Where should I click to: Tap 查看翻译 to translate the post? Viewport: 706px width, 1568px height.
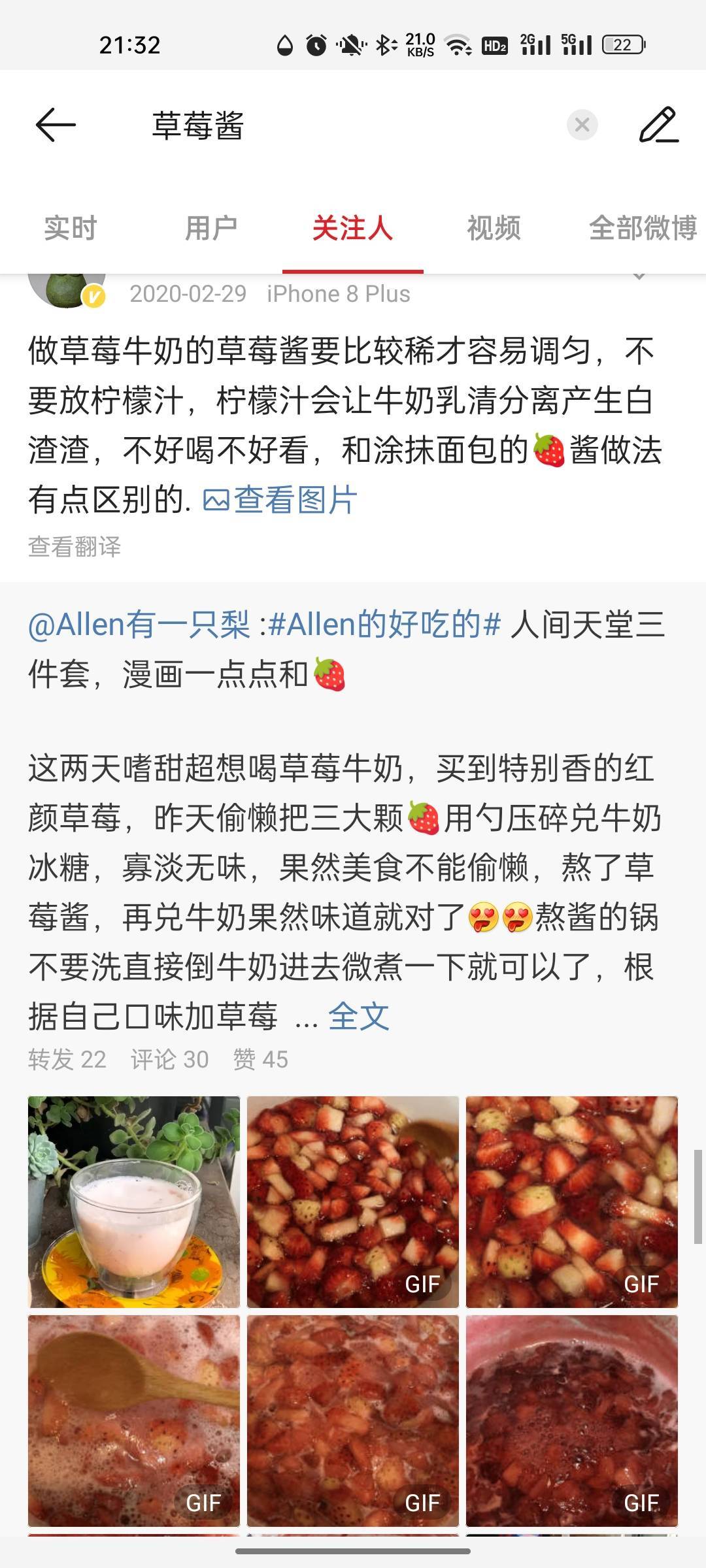point(75,547)
